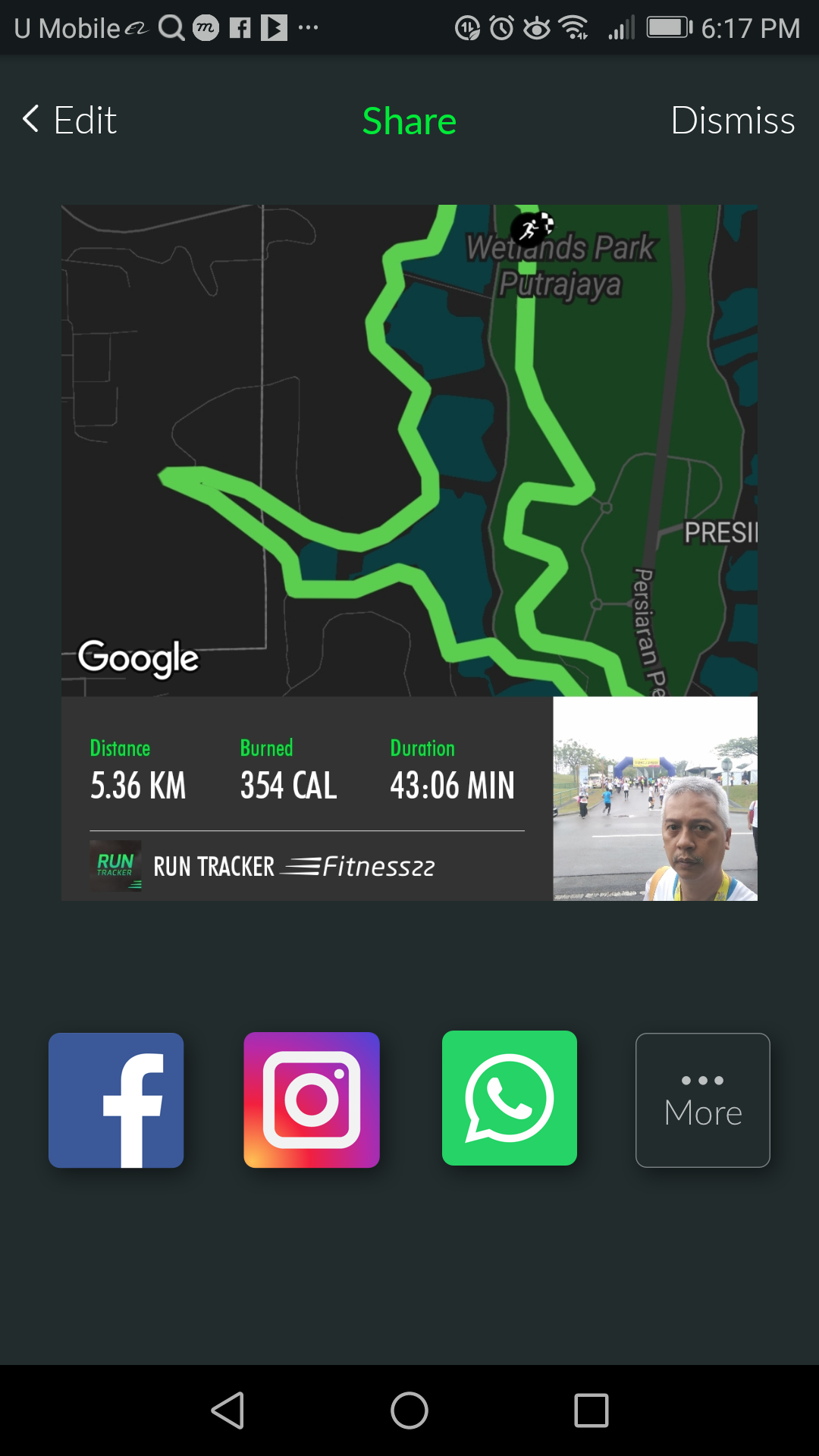Open the recent apps overview

pos(591,1410)
